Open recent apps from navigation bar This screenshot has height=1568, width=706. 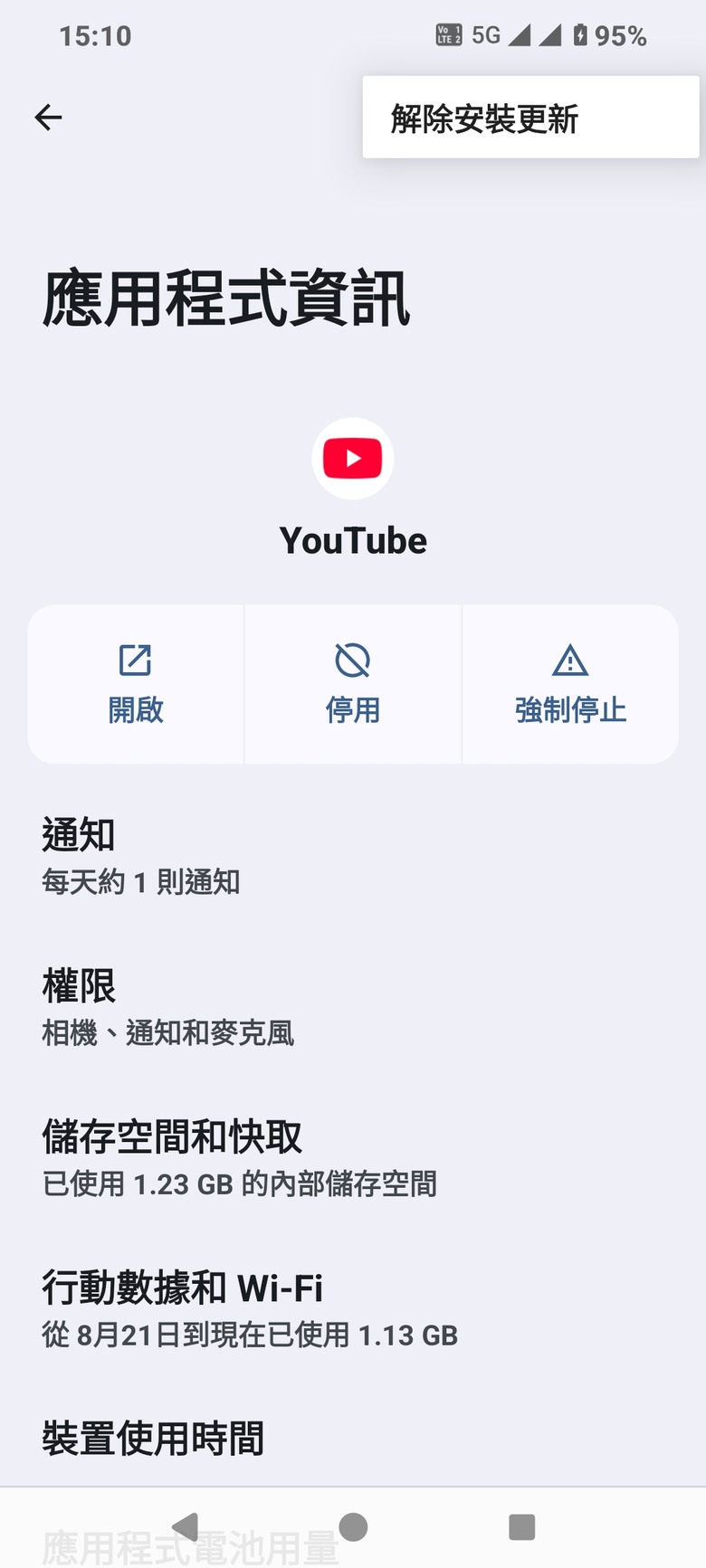coord(522,1527)
